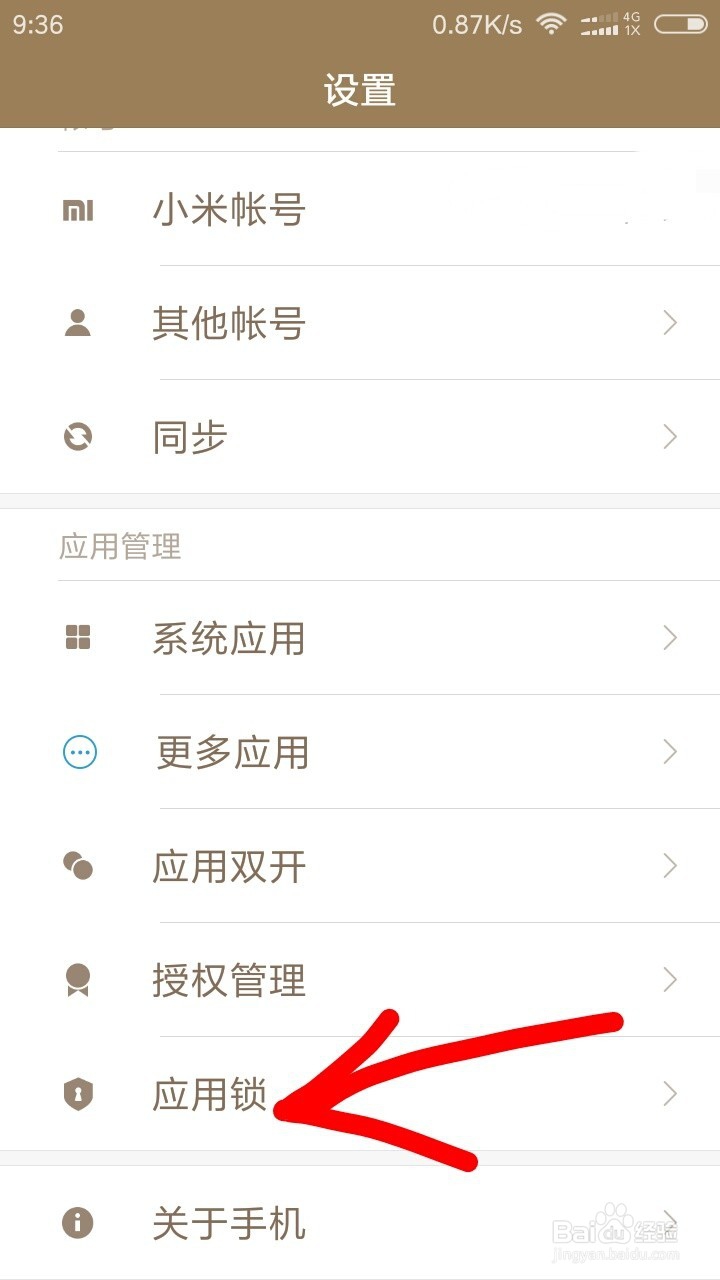This screenshot has height=1280, width=720.
Task: Expand 系统应用 with its chevron arrow
Action: tap(670, 637)
